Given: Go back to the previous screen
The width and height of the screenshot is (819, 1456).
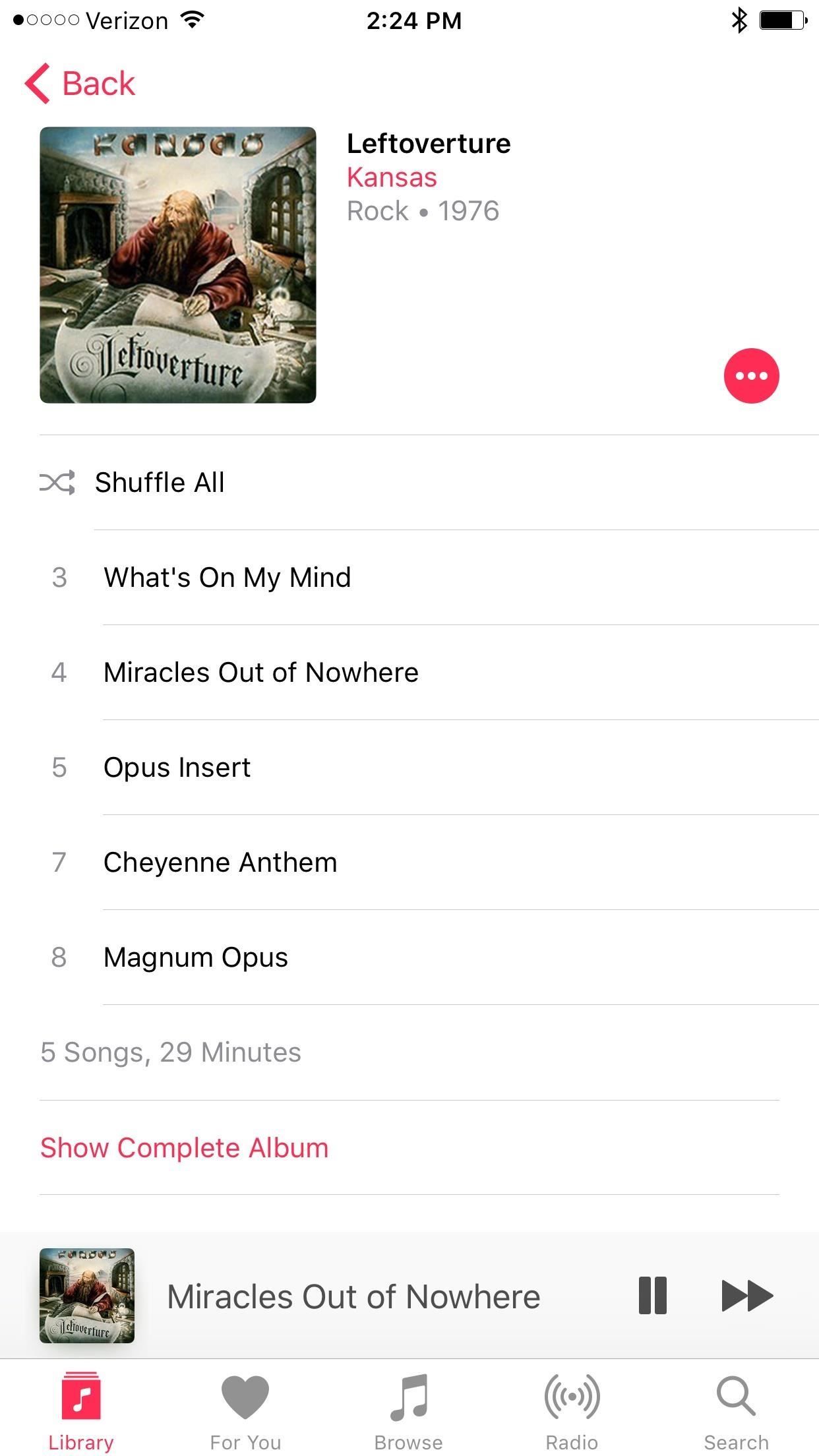Looking at the screenshot, I should pyautogui.click(x=80, y=84).
